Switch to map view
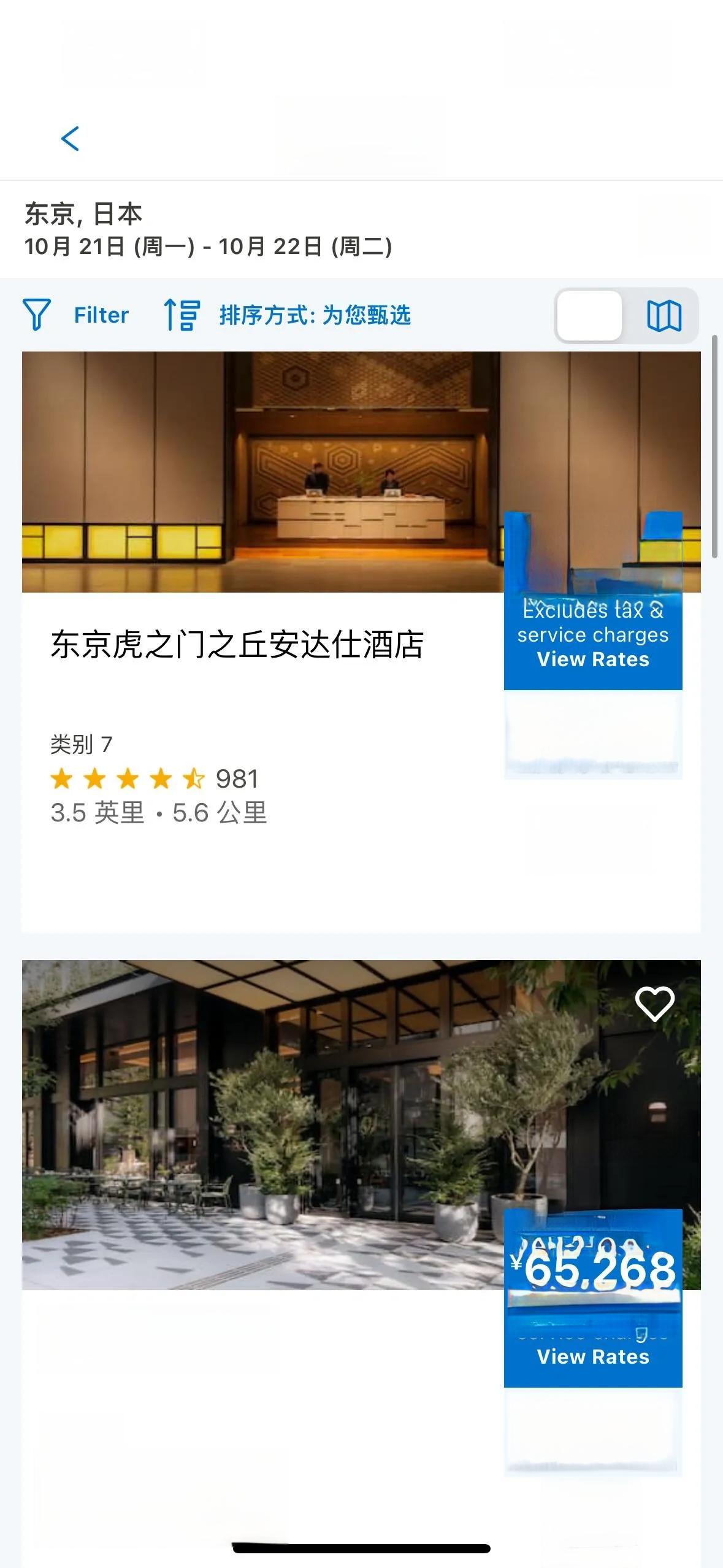The height and width of the screenshot is (1568, 723). click(664, 316)
